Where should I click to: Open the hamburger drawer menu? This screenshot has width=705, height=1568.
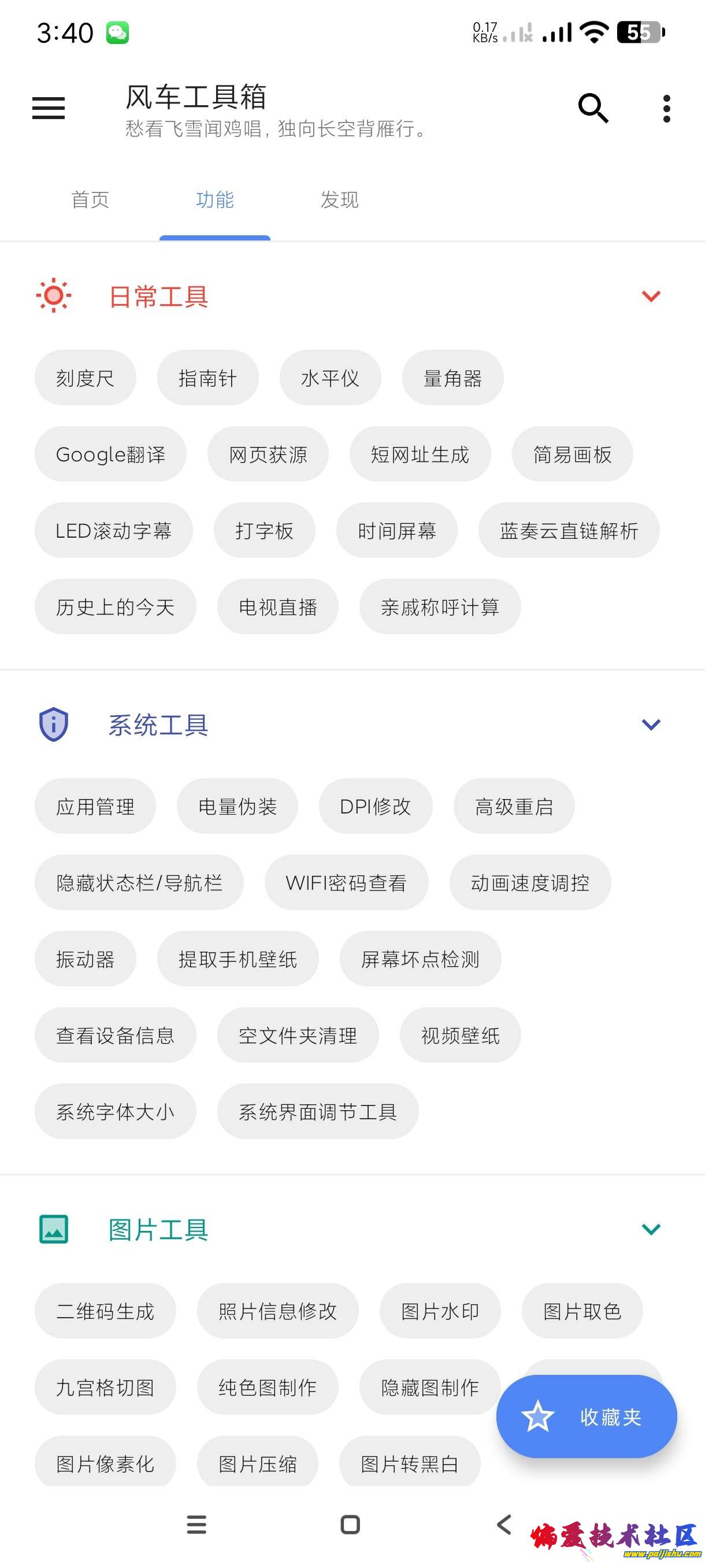click(49, 108)
